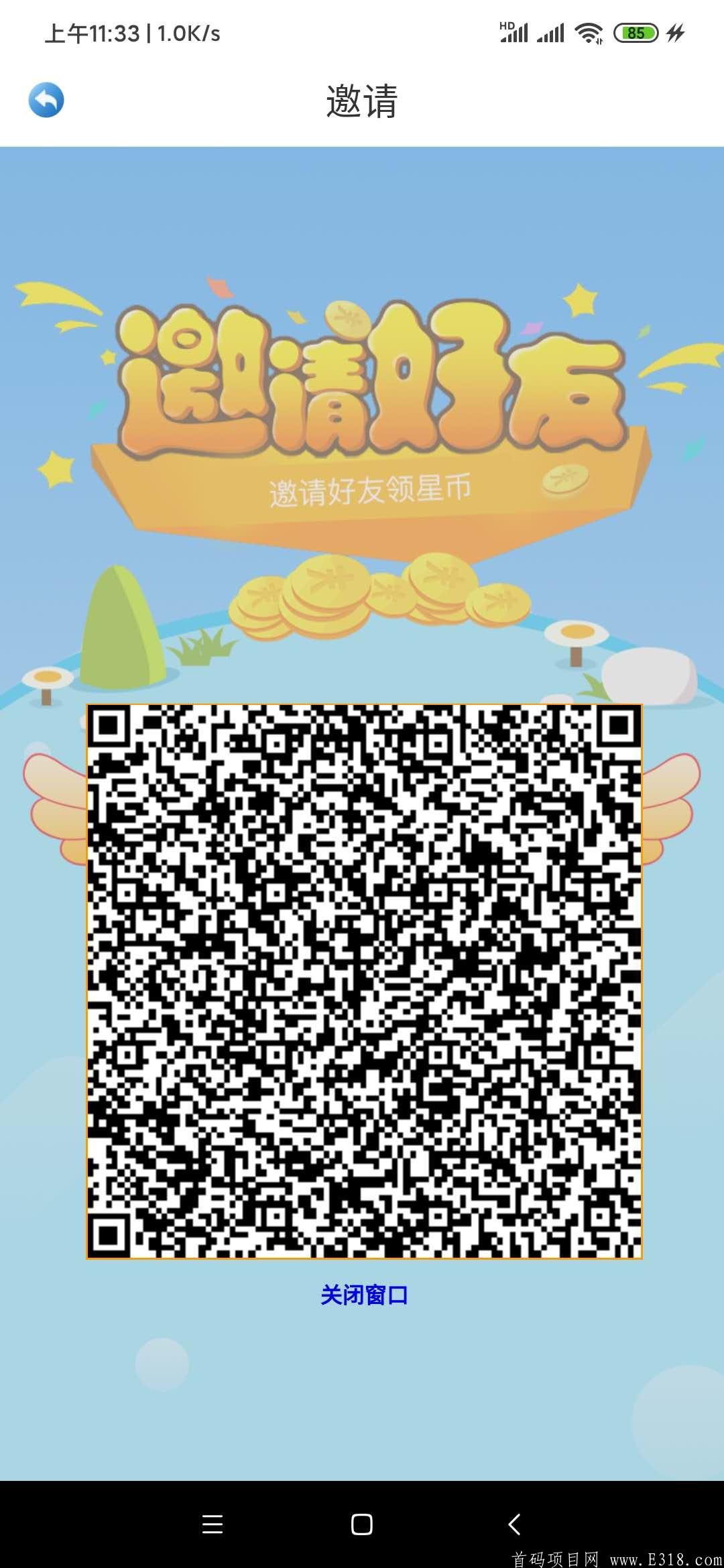This screenshot has width=724, height=1568.
Task: Tap the system back chevron
Action: click(x=514, y=1524)
